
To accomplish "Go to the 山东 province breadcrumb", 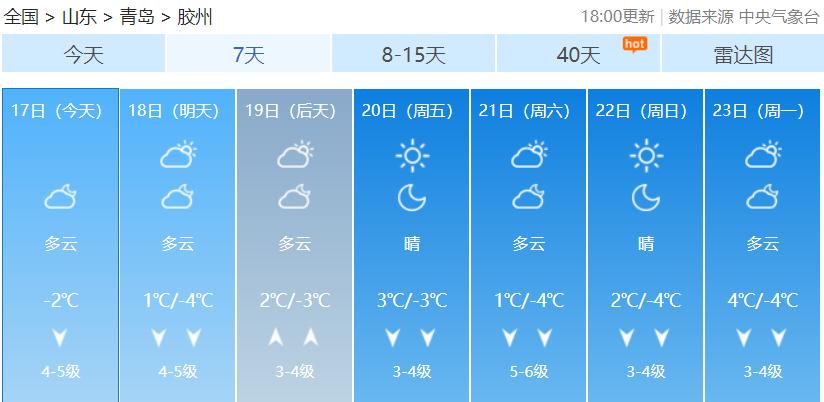I will [x=79, y=17].
